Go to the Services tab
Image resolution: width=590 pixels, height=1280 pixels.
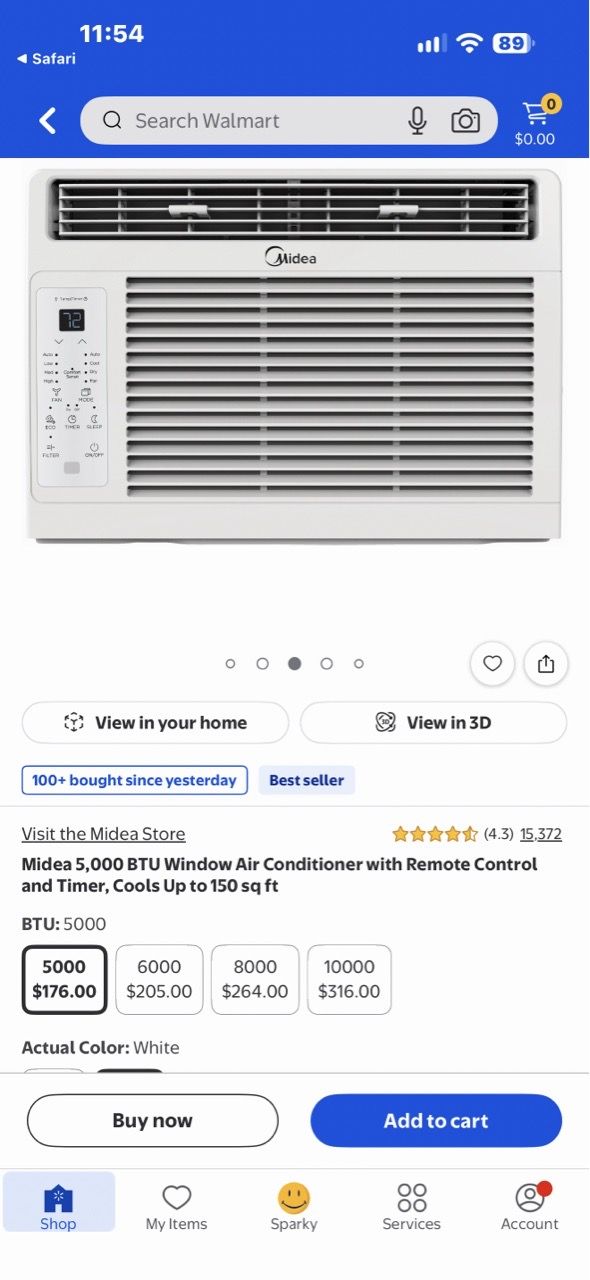click(x=411, y=1206)
